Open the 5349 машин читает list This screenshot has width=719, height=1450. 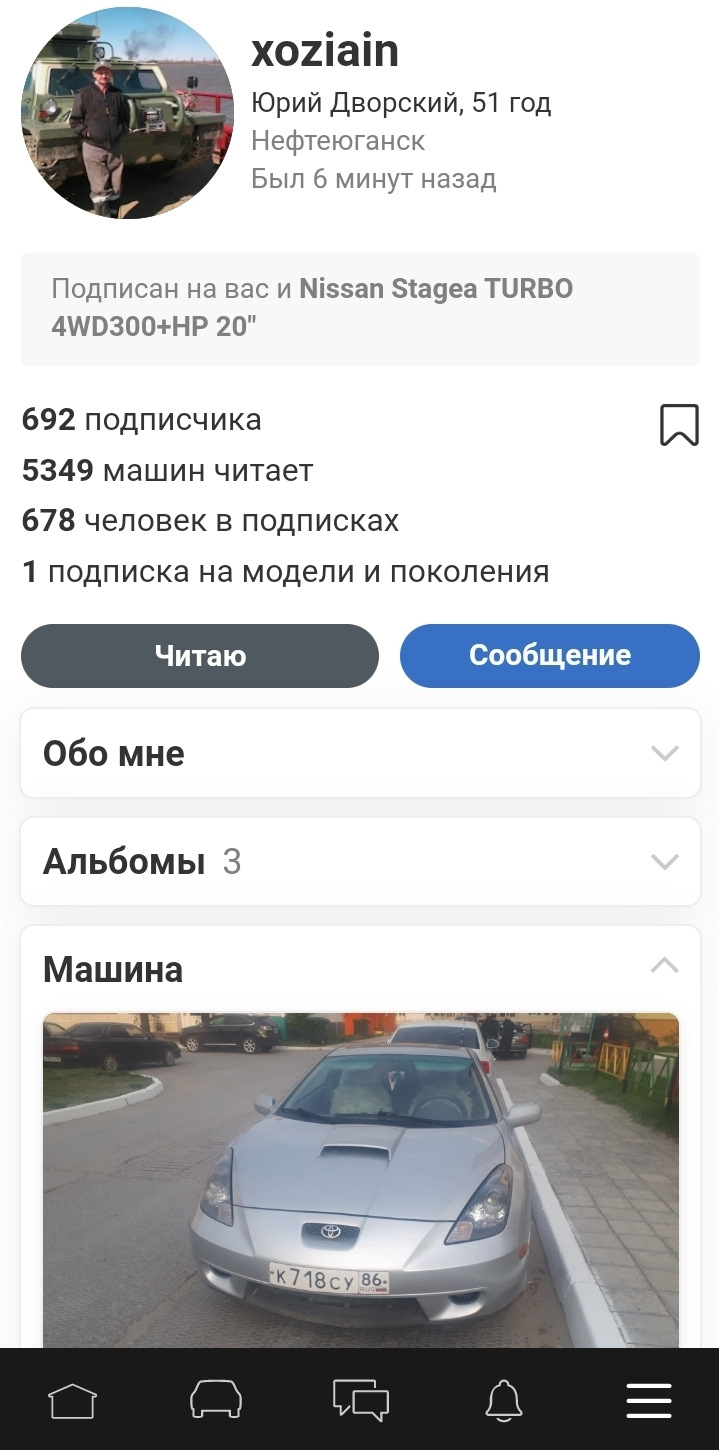168,471
